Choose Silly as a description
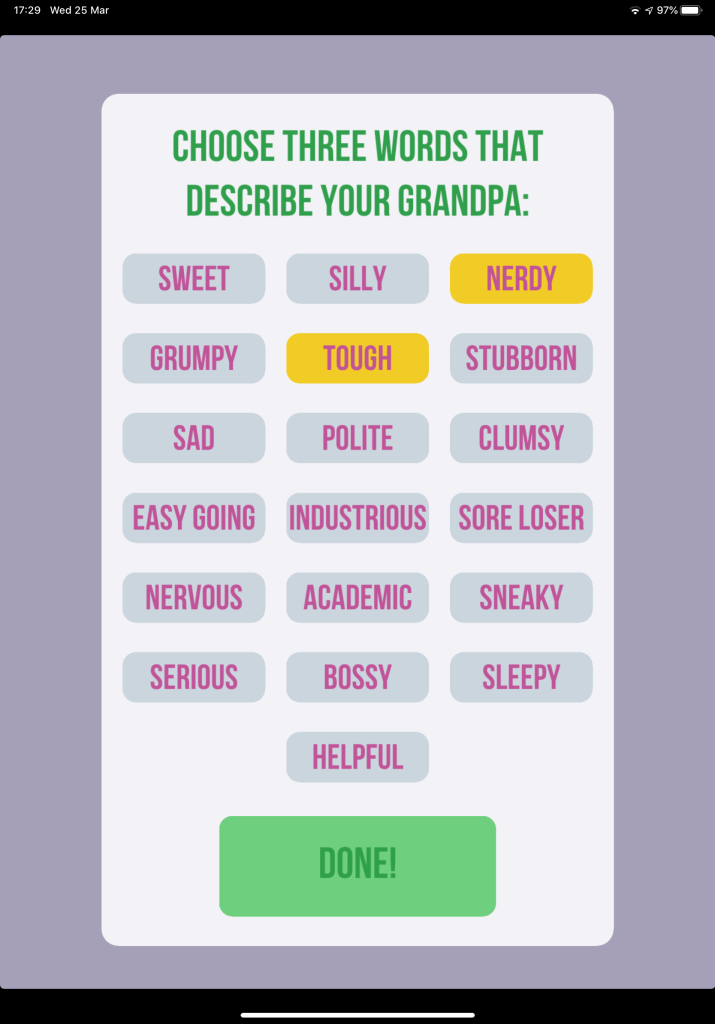The width and height of the screenshot is (715, 1024). (357, 278)
